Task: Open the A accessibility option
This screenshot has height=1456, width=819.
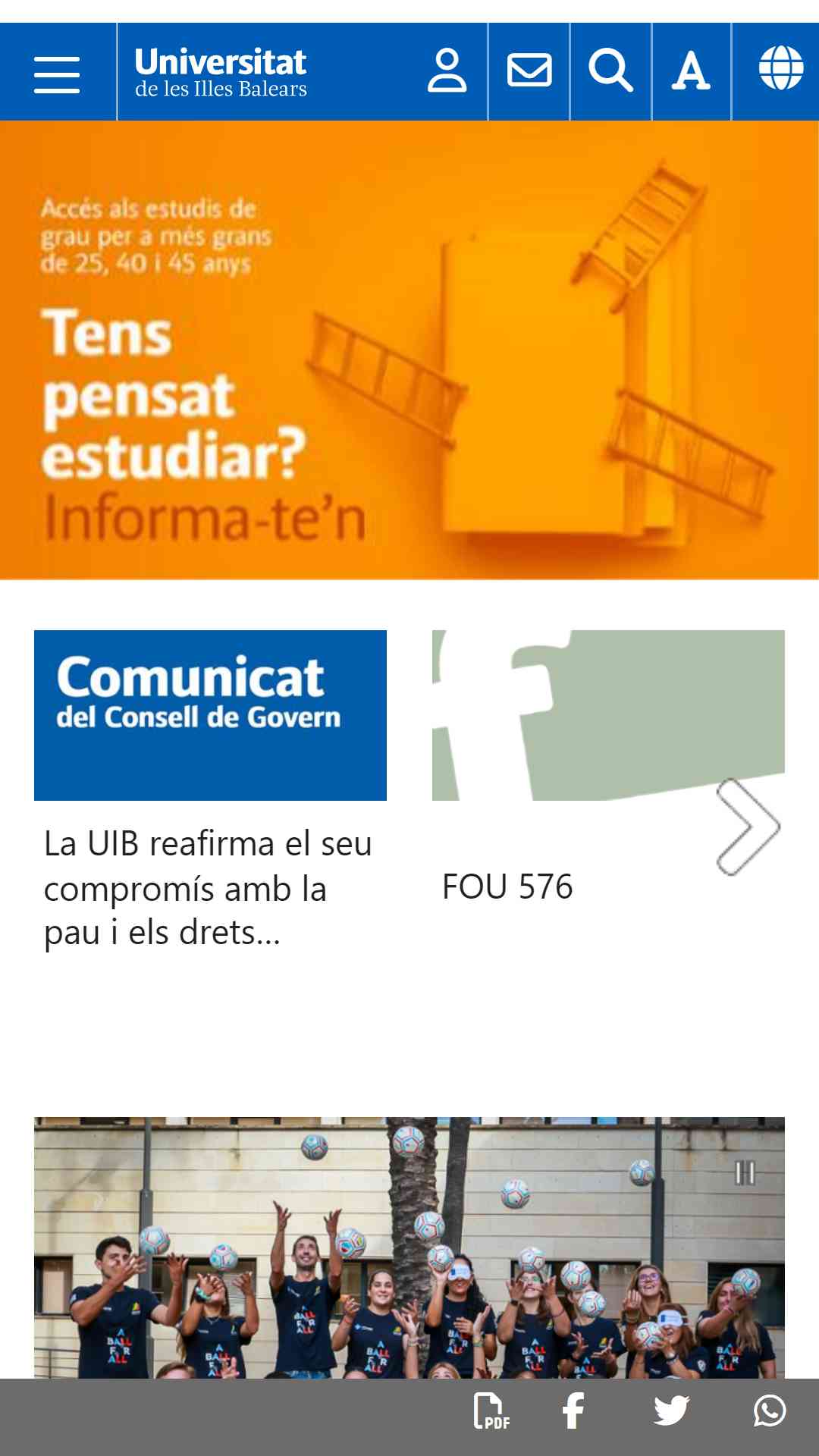Action: (691, 71)
